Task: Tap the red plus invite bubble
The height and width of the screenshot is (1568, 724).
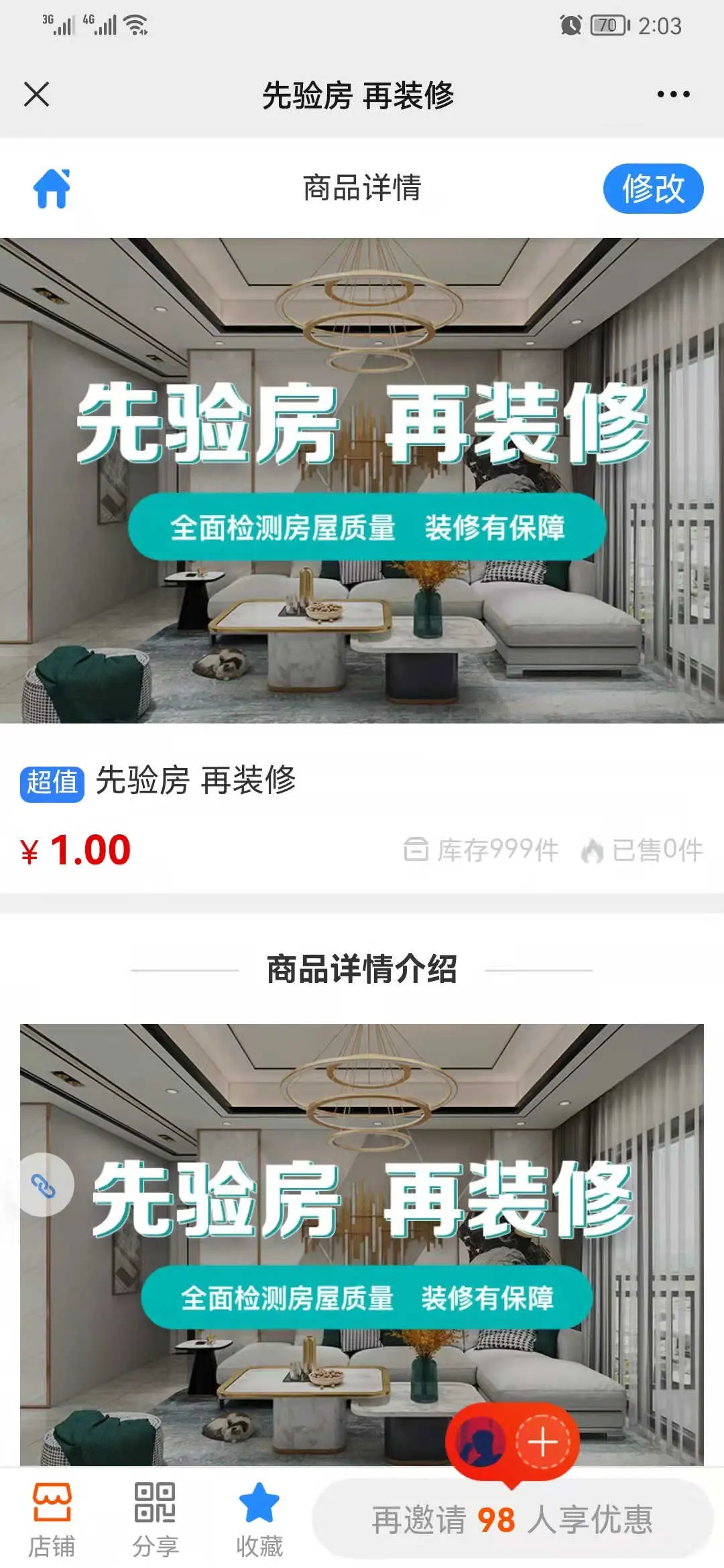Action: pos(543,1441)
